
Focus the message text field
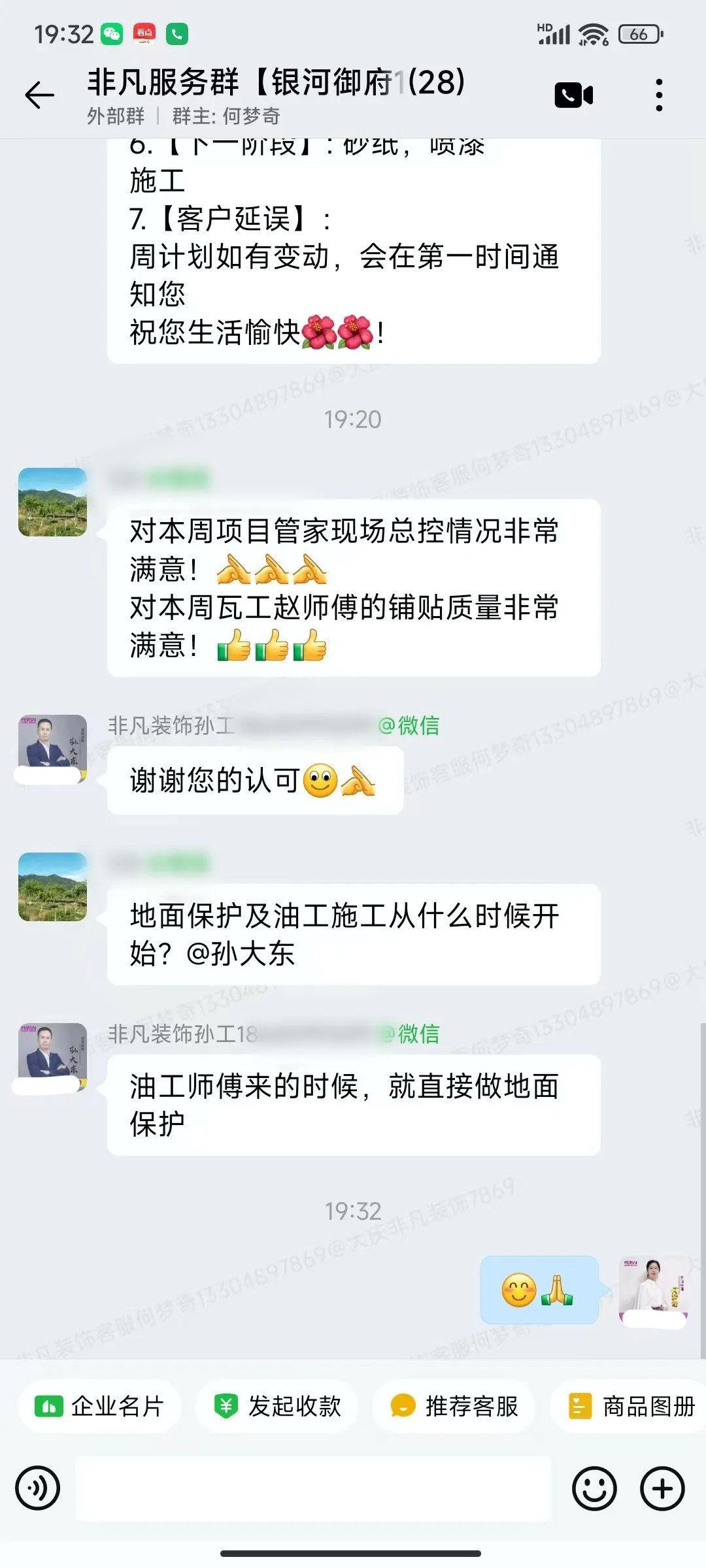pyautogui.click(x=314, y=1488)
